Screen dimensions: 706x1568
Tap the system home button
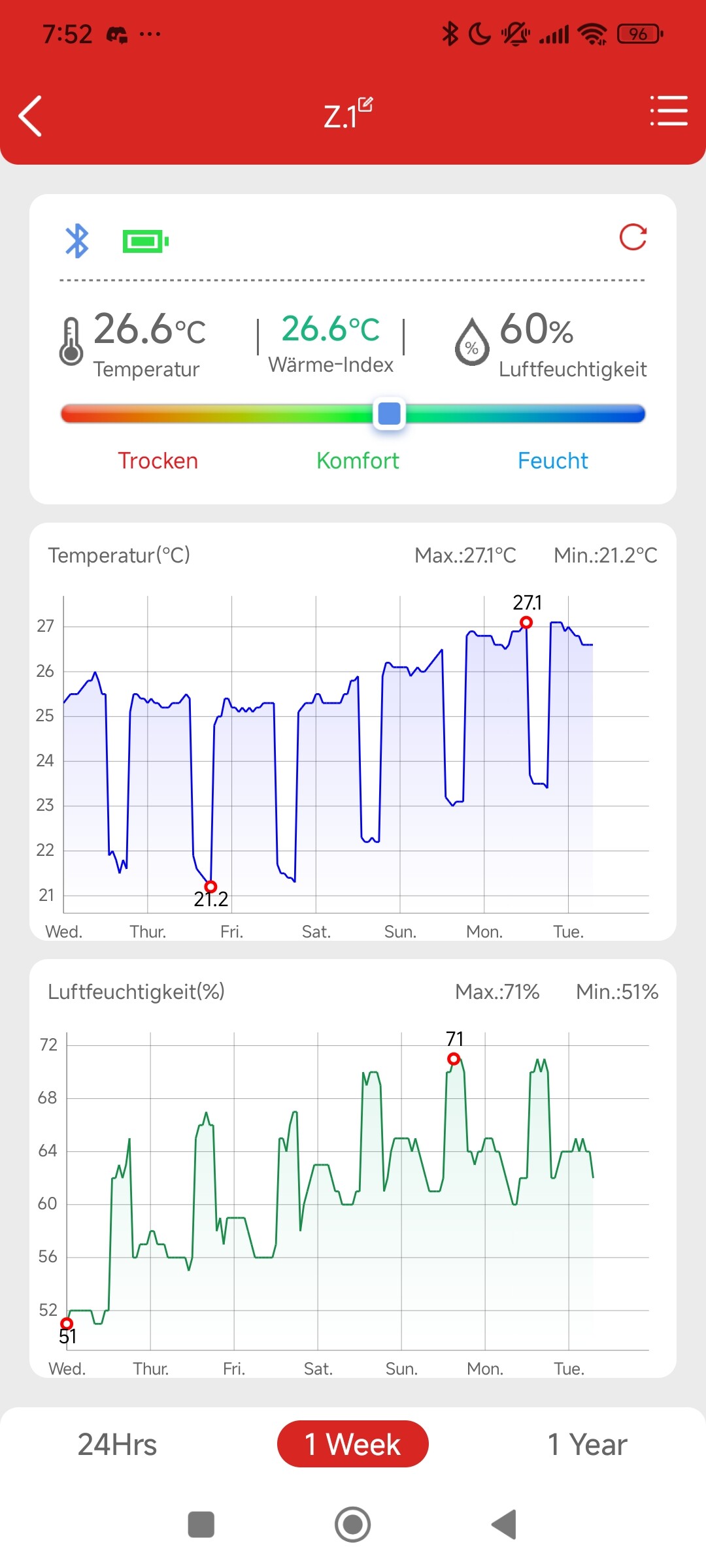point(353,1525)
